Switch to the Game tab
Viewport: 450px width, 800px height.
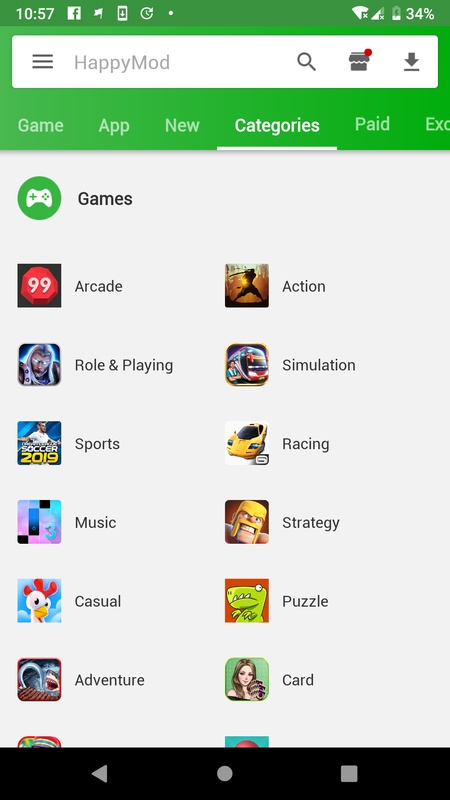pyautogui.click(x=41, y=126)
